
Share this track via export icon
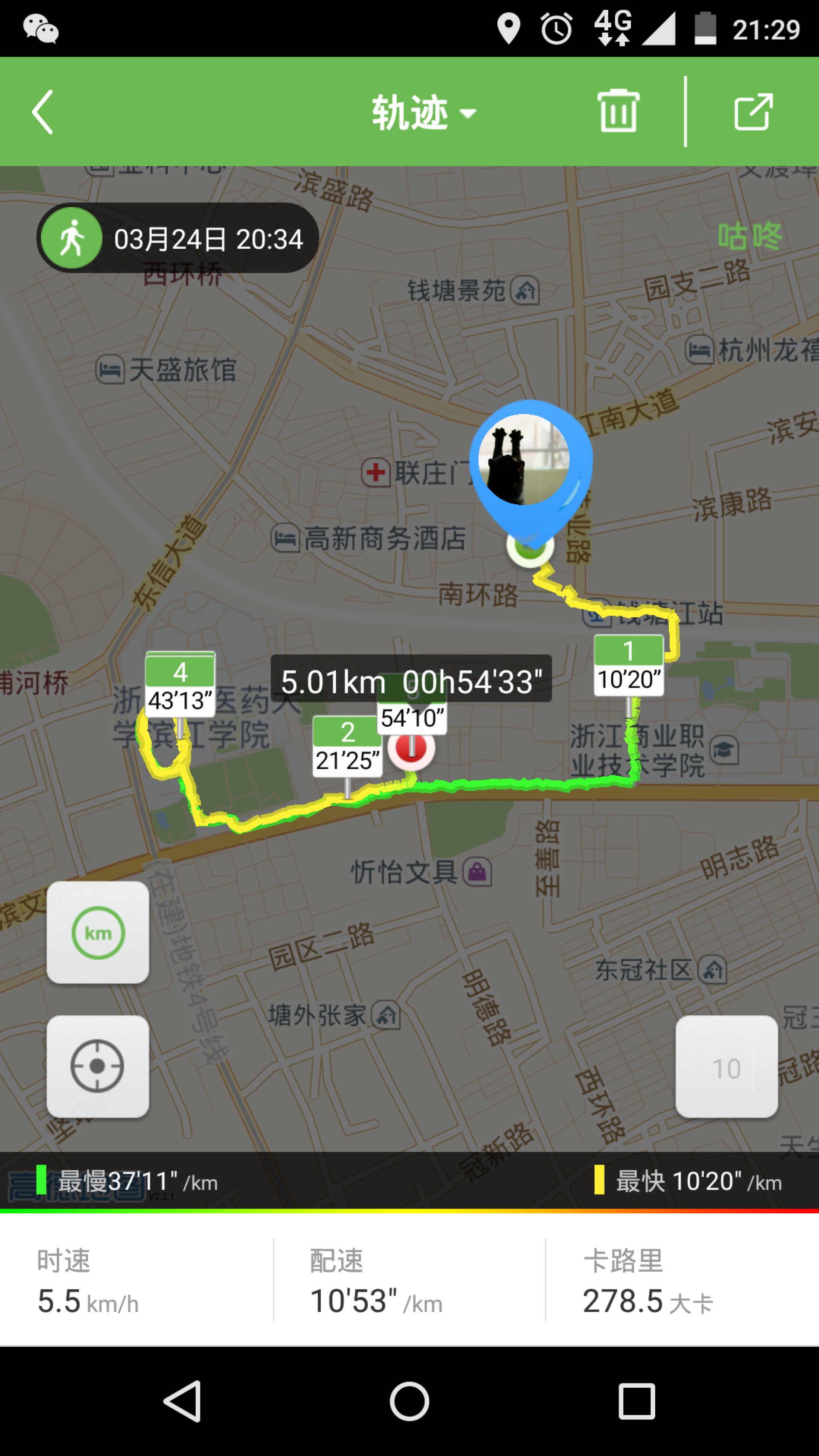(x=753, y=112)
